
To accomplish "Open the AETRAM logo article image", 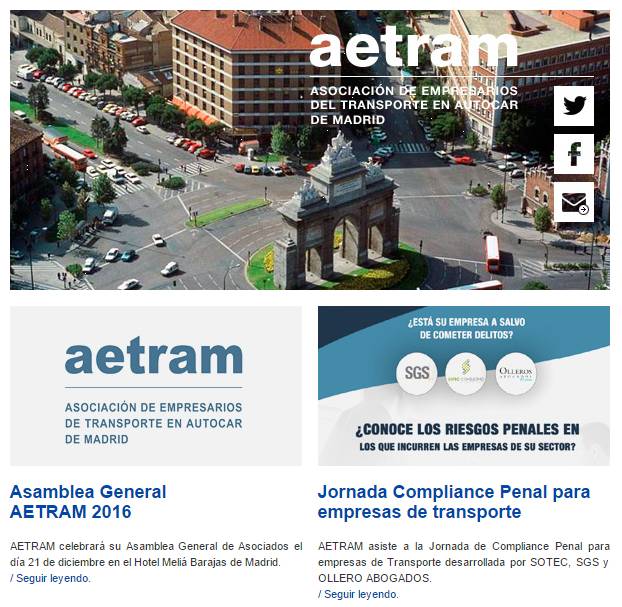I will (x=156, y=386).
